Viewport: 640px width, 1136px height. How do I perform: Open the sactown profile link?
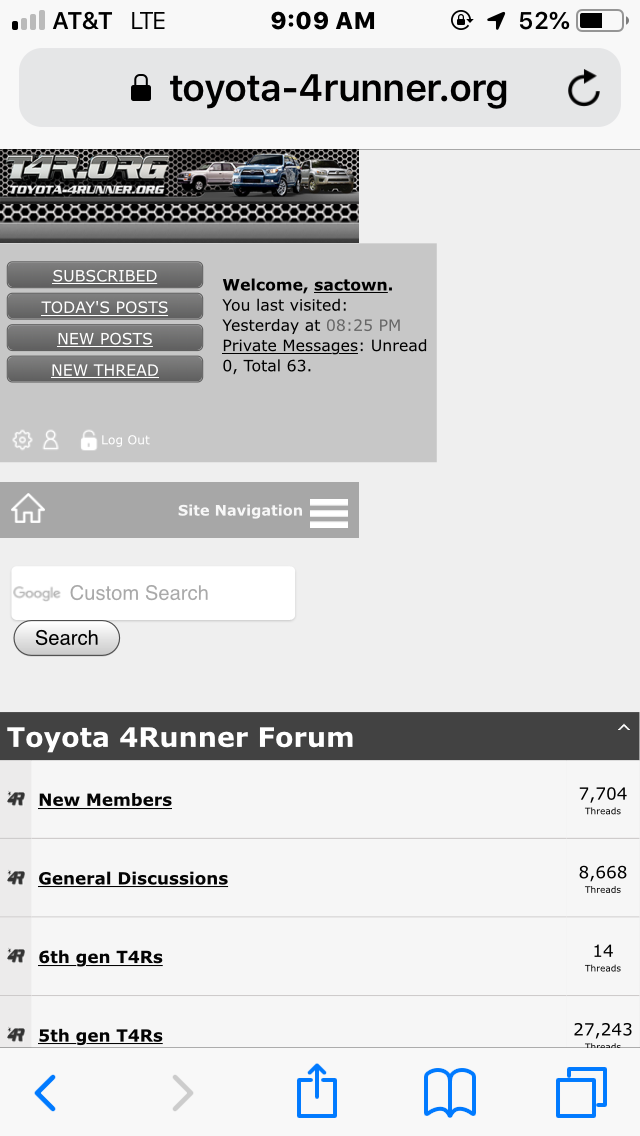point(351,285)
